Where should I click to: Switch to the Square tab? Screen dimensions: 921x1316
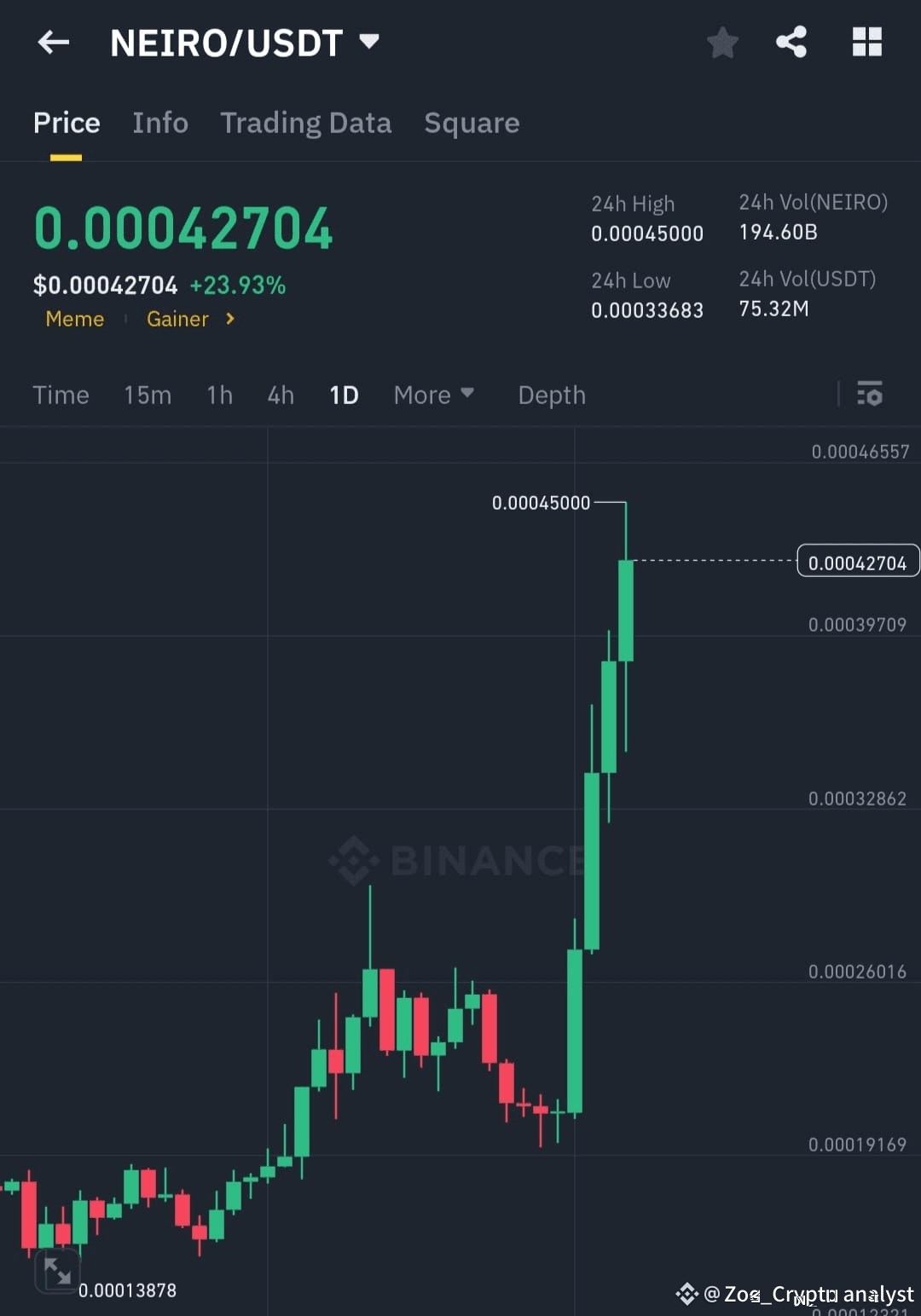[x=472, y=123]
